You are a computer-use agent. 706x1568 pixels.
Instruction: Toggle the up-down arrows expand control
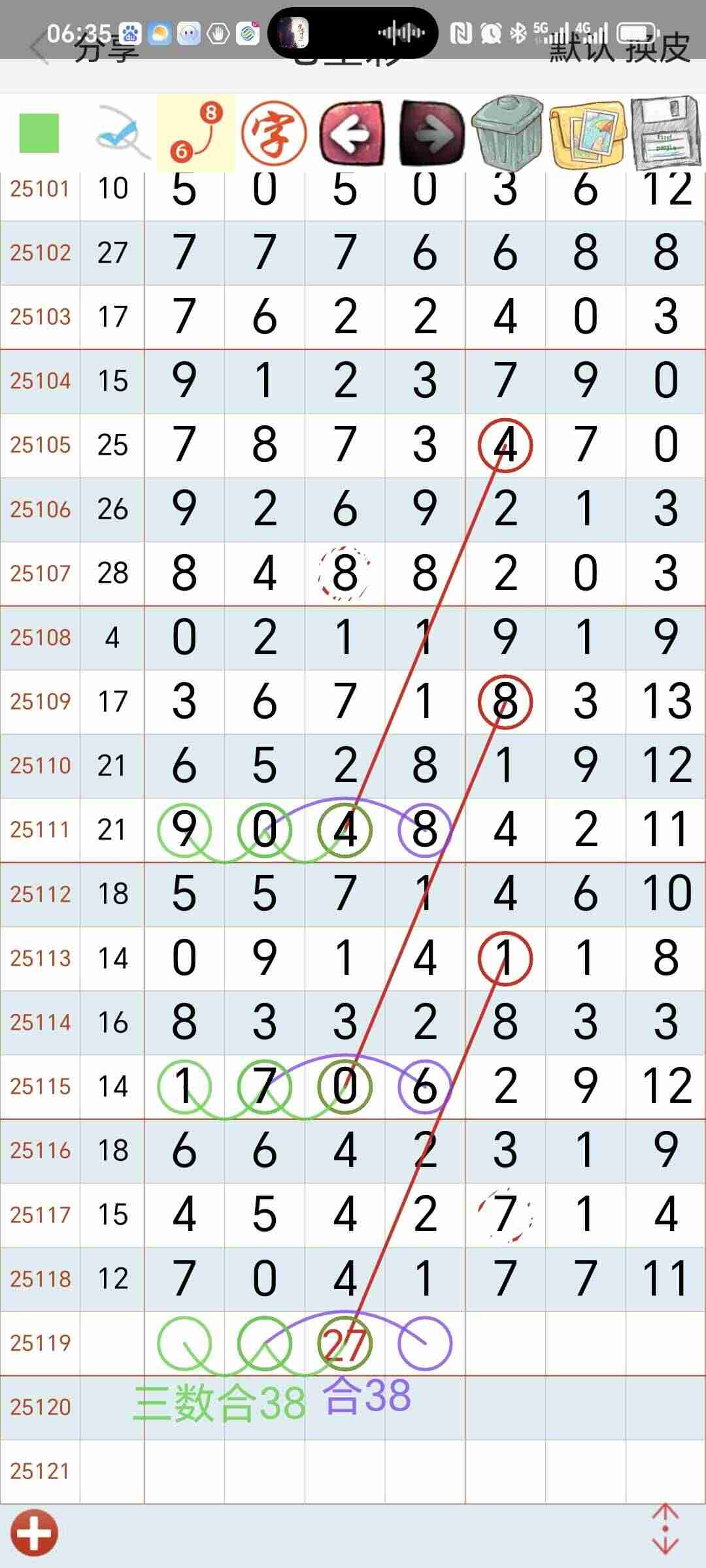click(665, 1529)
